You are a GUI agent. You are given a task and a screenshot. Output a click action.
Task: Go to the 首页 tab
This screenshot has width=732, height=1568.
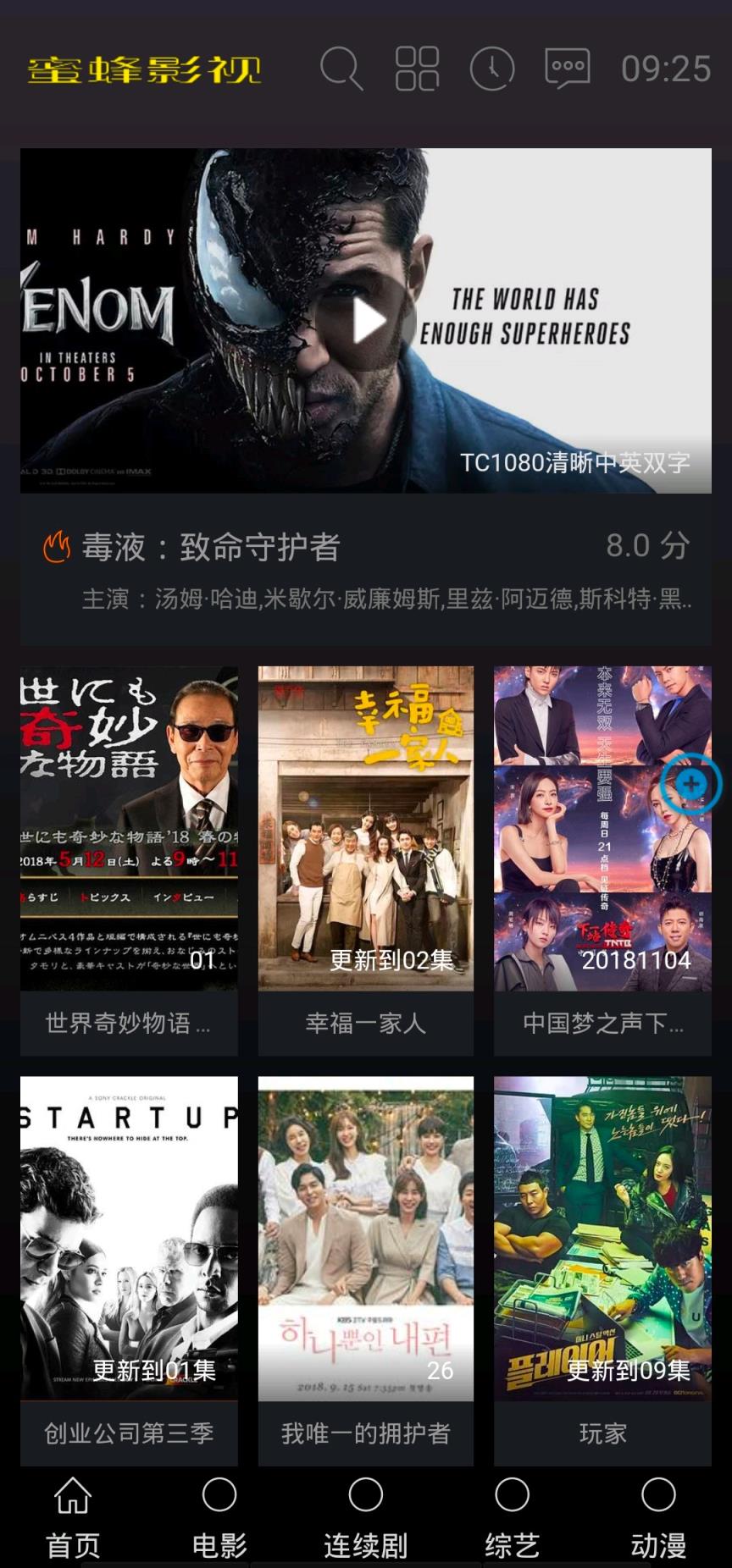coord(73,1517)
